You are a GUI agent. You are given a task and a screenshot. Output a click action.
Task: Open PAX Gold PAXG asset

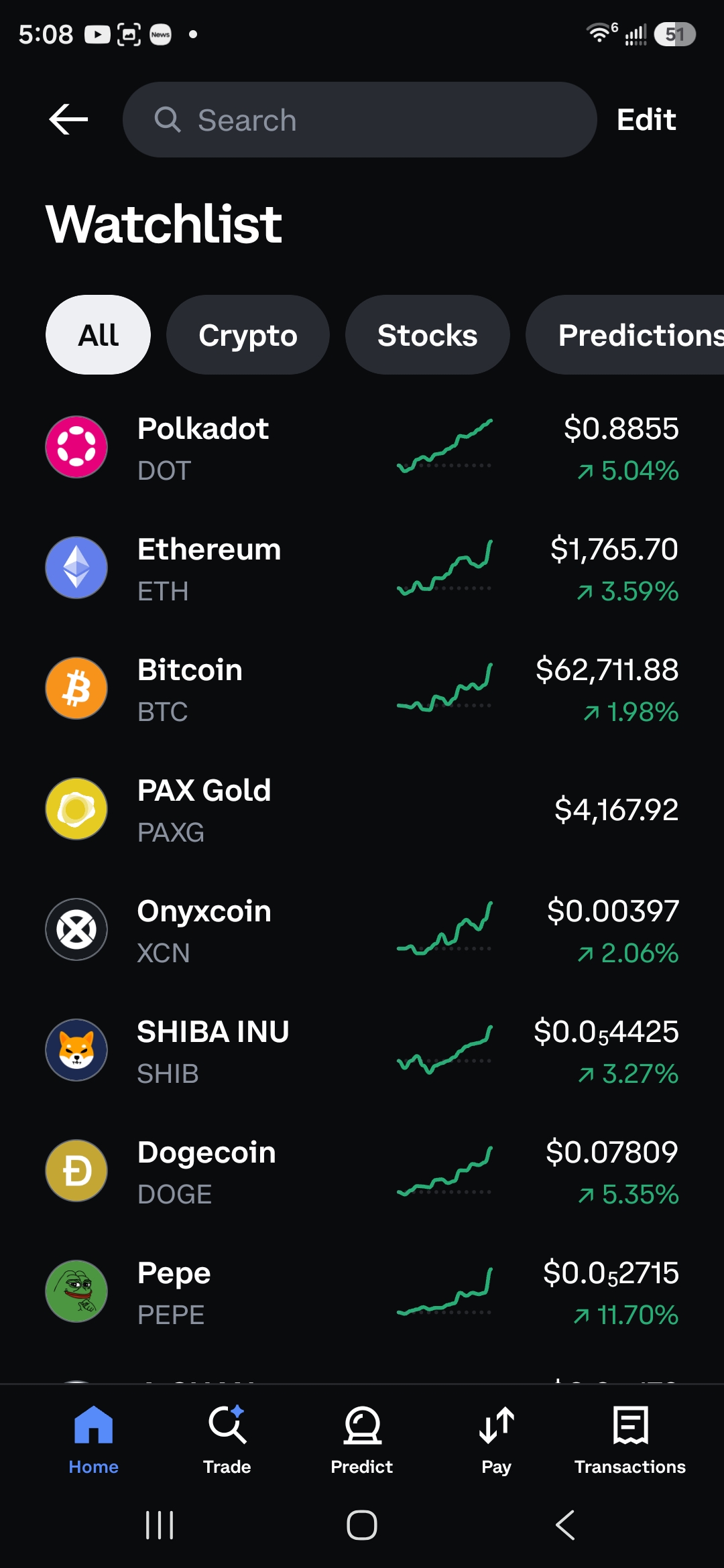point(362,809)
